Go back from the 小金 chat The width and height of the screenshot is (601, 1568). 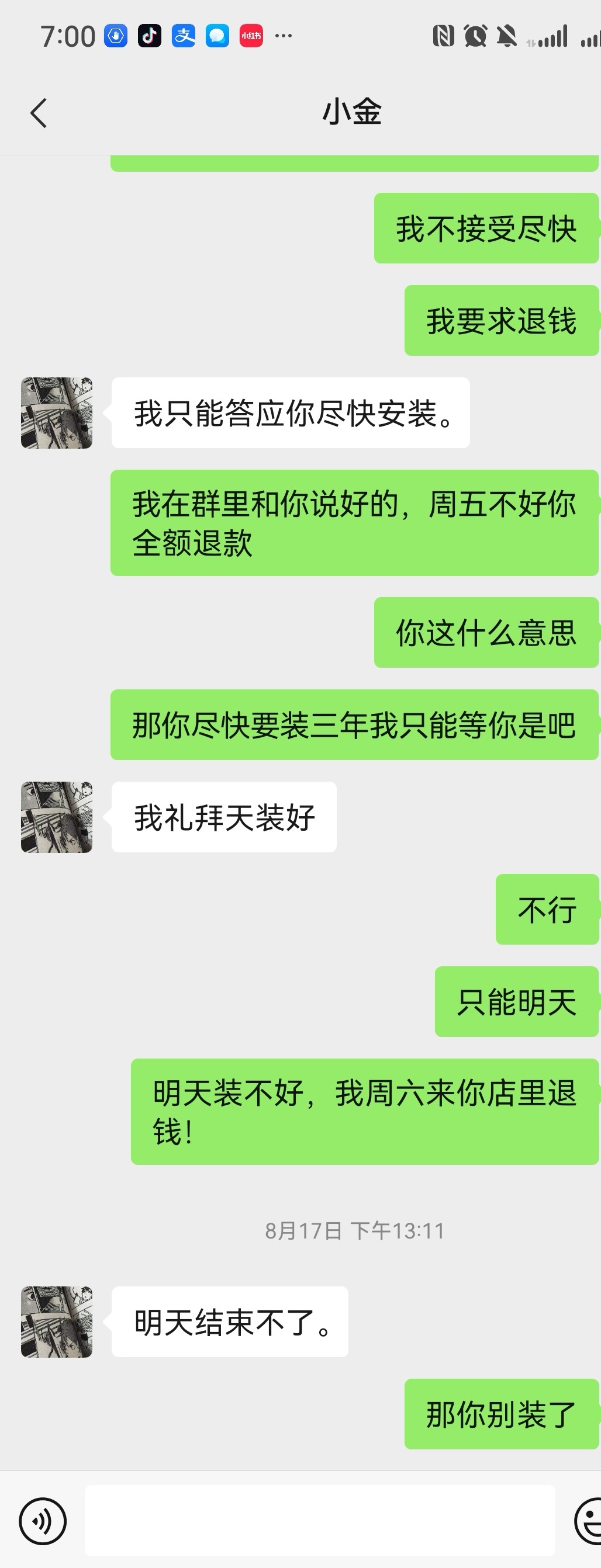click(38, 113)
